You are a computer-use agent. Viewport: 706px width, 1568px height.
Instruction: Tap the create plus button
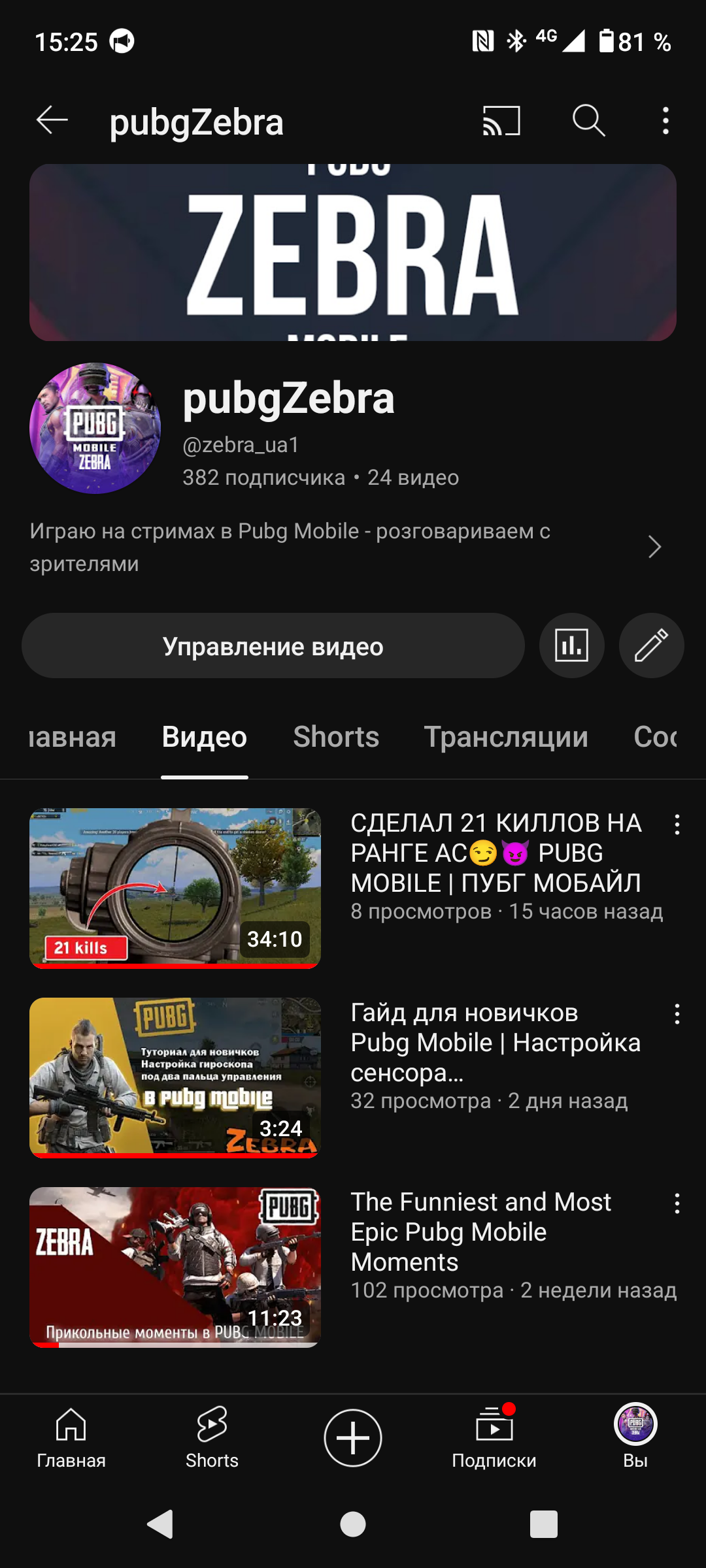coord(353,1437)
